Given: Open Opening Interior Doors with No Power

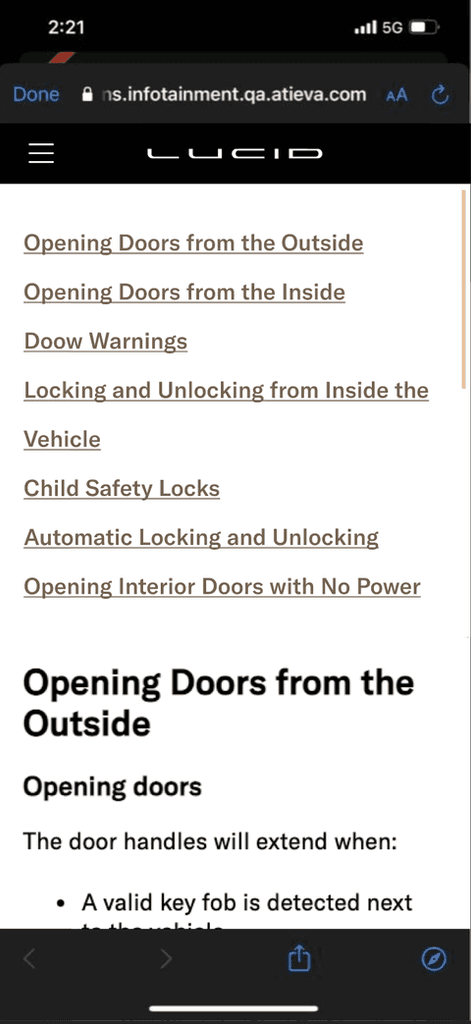Looking at the screenshot, I should point(222,586).
